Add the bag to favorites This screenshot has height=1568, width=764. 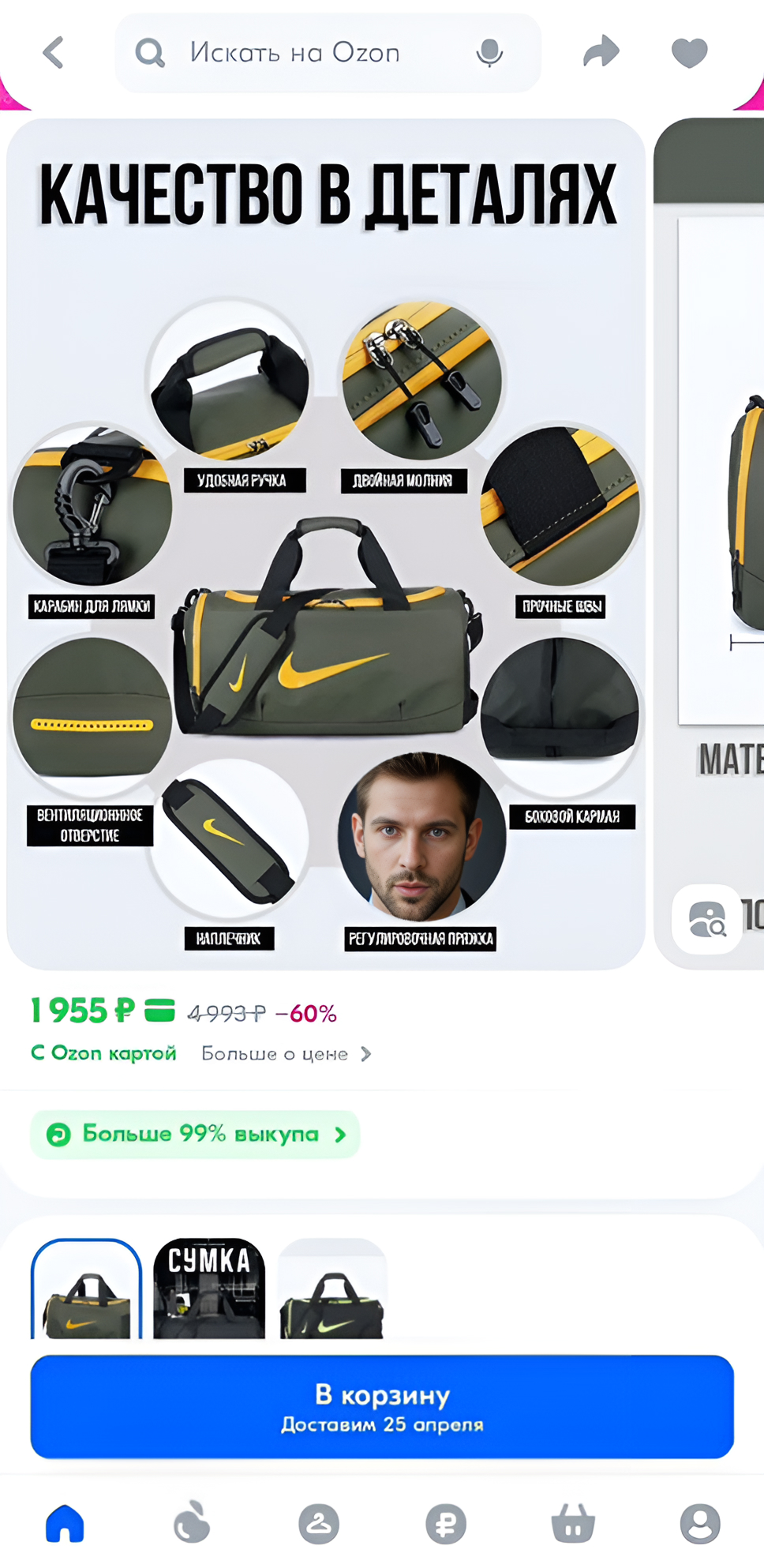click(689, 54)
